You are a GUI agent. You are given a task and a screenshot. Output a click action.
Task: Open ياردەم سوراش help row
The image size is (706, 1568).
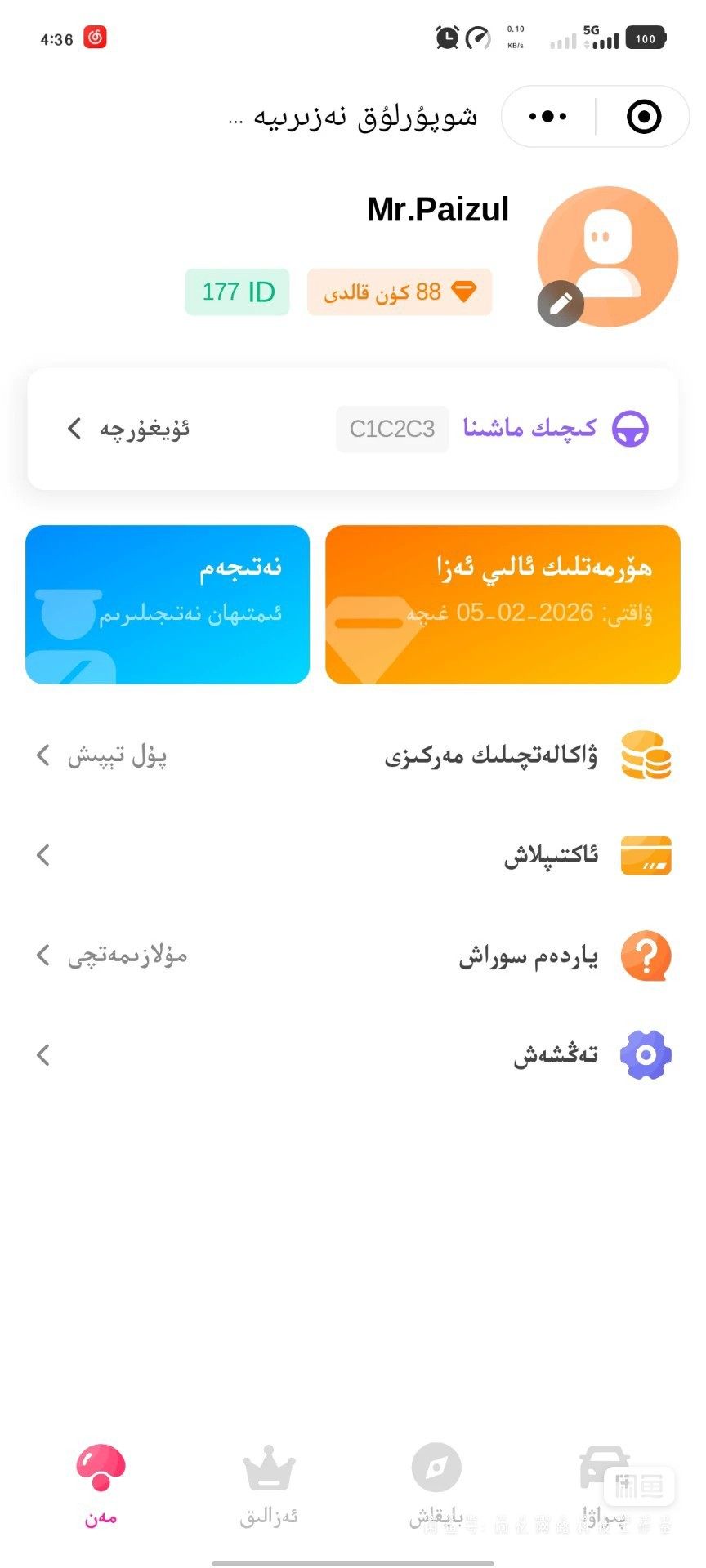point(353,955)
